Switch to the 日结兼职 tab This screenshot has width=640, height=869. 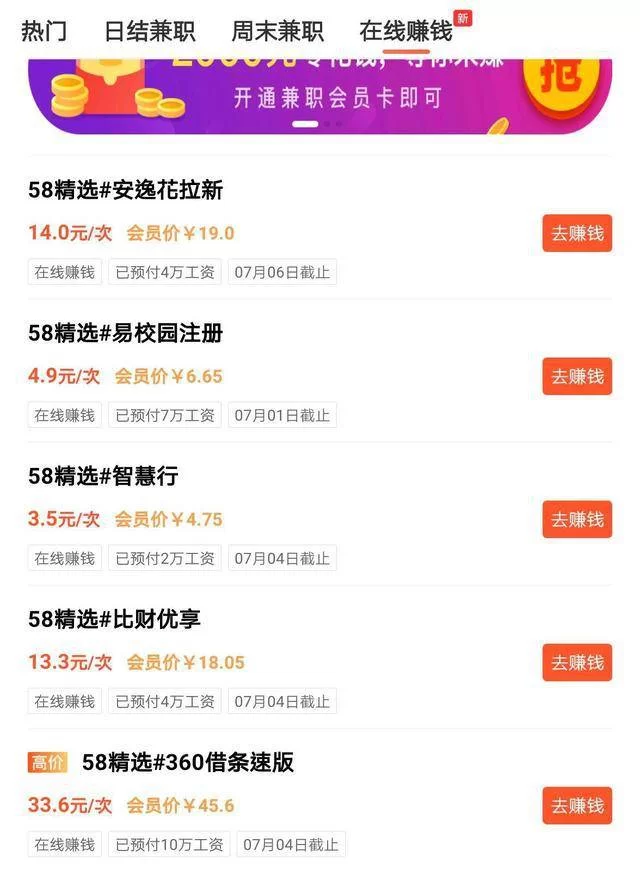(x=149, y=31)
